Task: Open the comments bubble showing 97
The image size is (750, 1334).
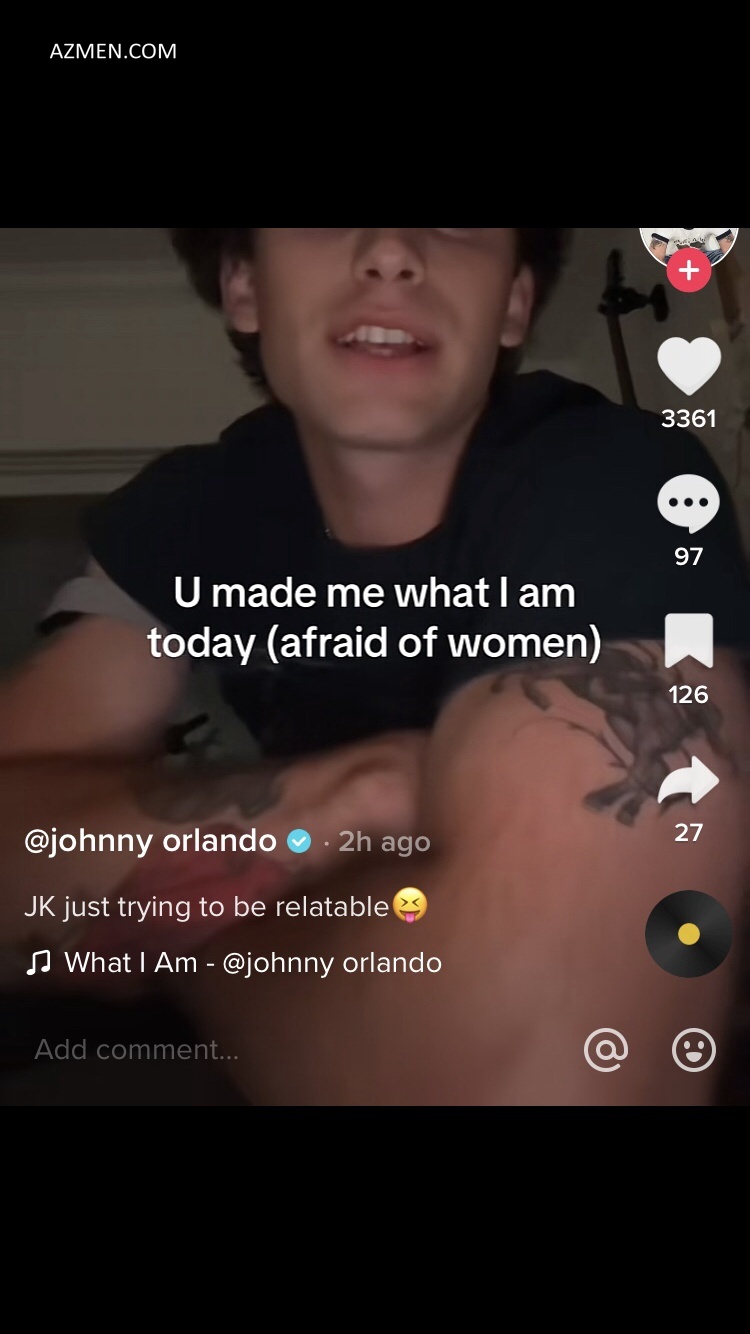Action: [x=688, y=504]
